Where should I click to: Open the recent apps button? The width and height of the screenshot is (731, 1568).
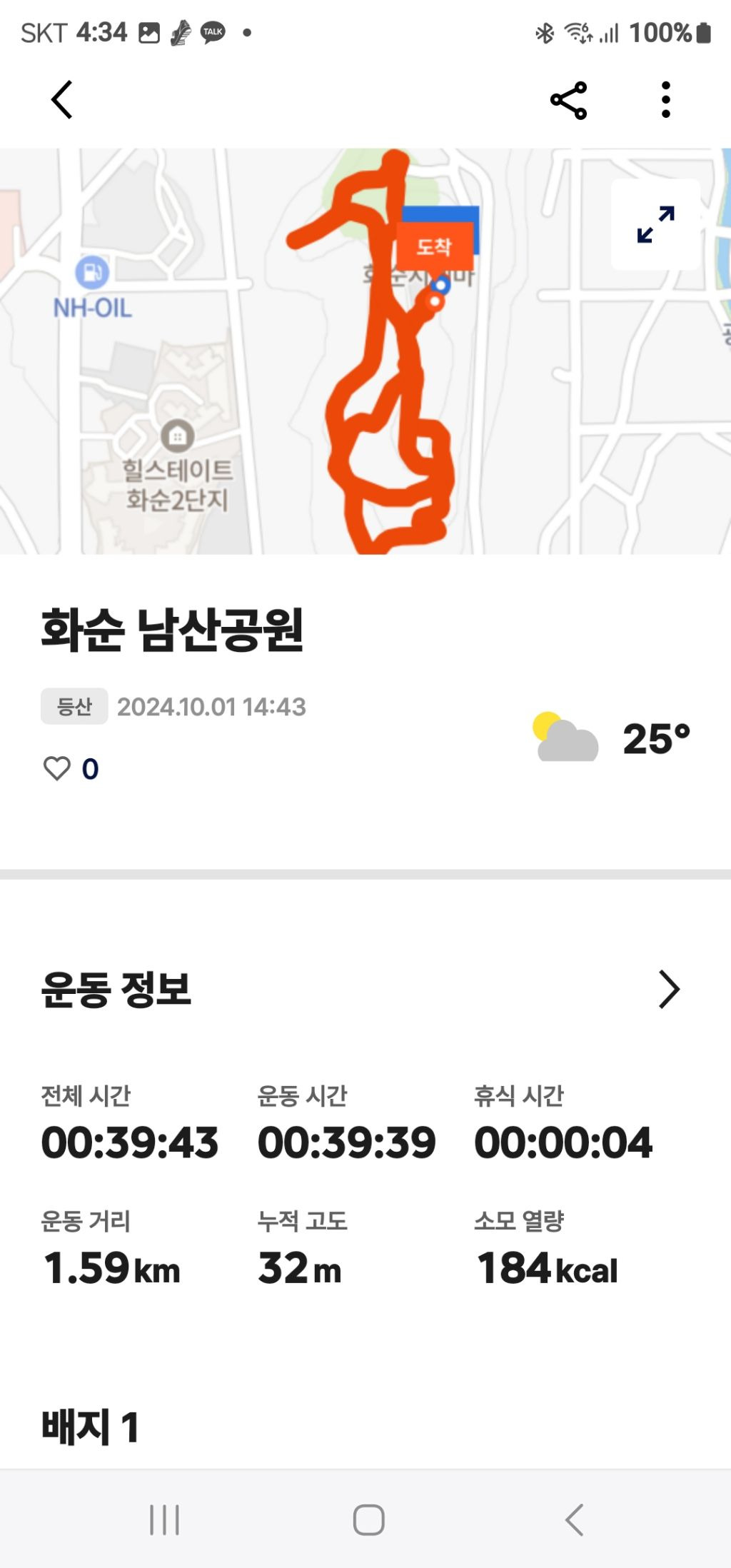pyautogui.click(x=164, y=1519)
